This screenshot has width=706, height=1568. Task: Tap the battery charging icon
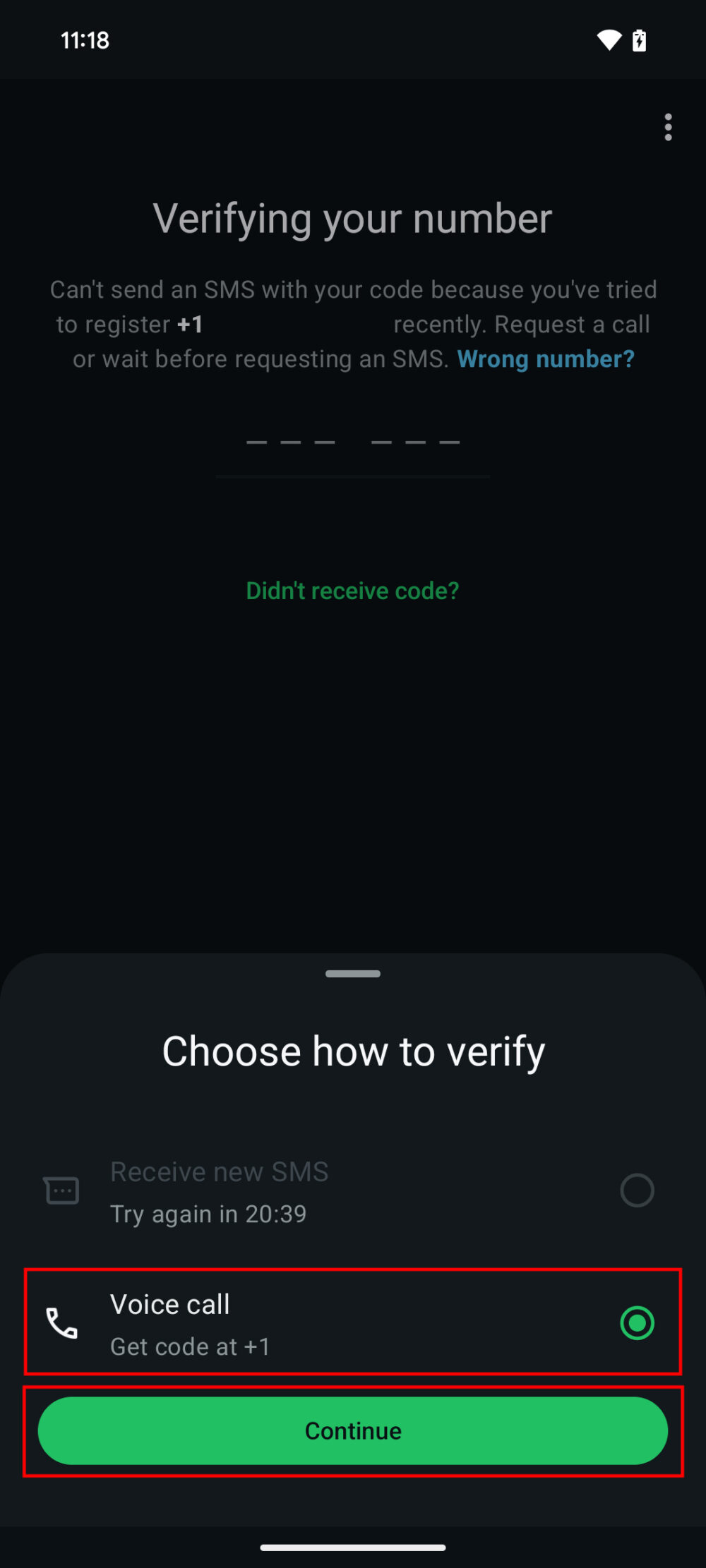[x=639, y=40]
